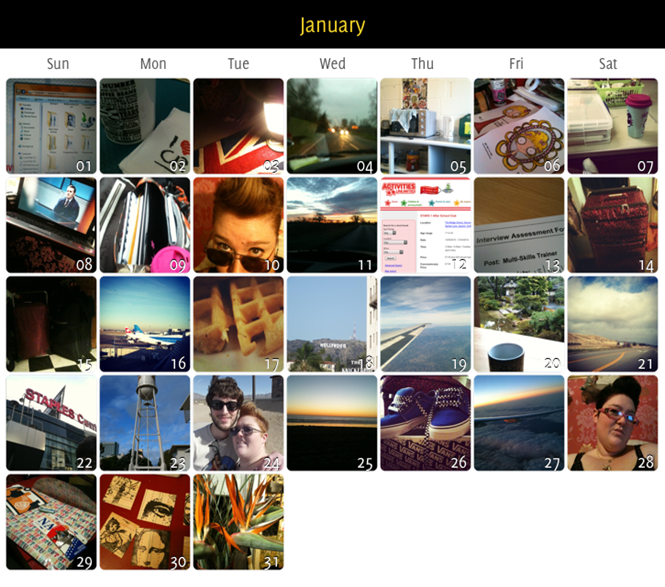Image resolution: width=665 pixels, height=587 pixels.
Task: View the sunset photo on day 11
Action: [x=332, y=225]
